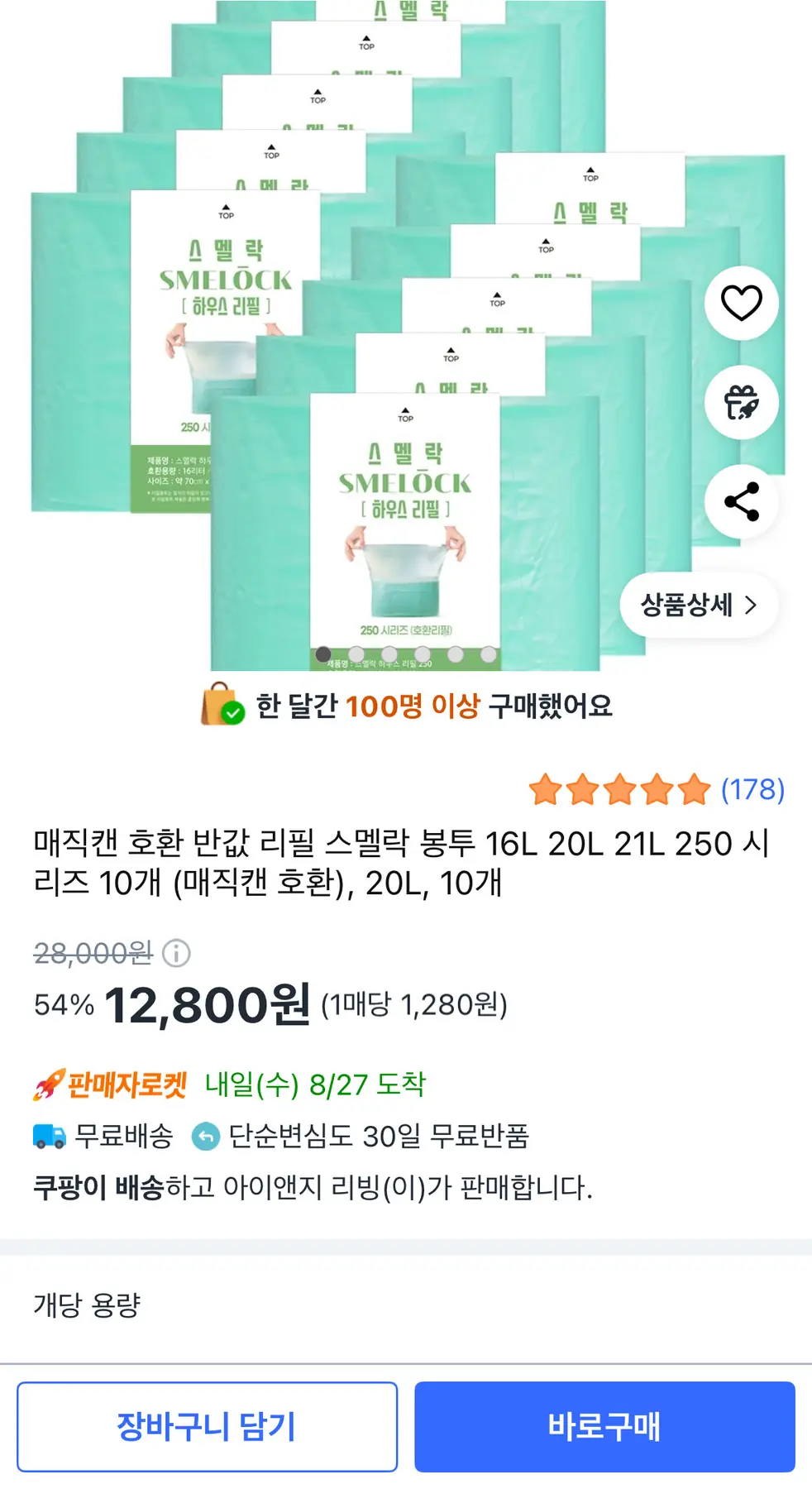Open 상품상세 product details
The width and height of the screenshot is (812, 1489).
pos(699,606)
